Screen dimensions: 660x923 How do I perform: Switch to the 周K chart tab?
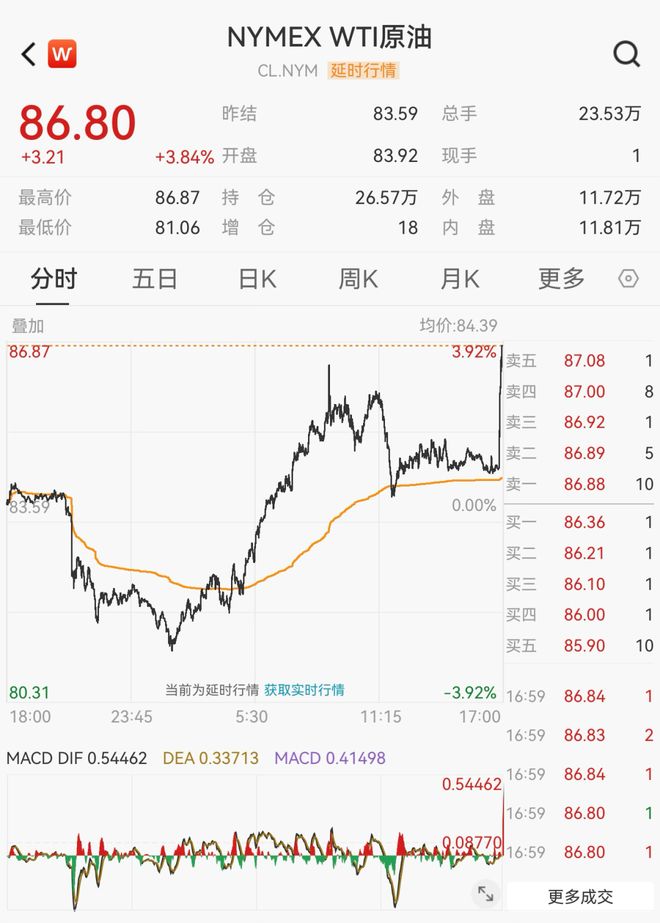[x=358, y=278]
